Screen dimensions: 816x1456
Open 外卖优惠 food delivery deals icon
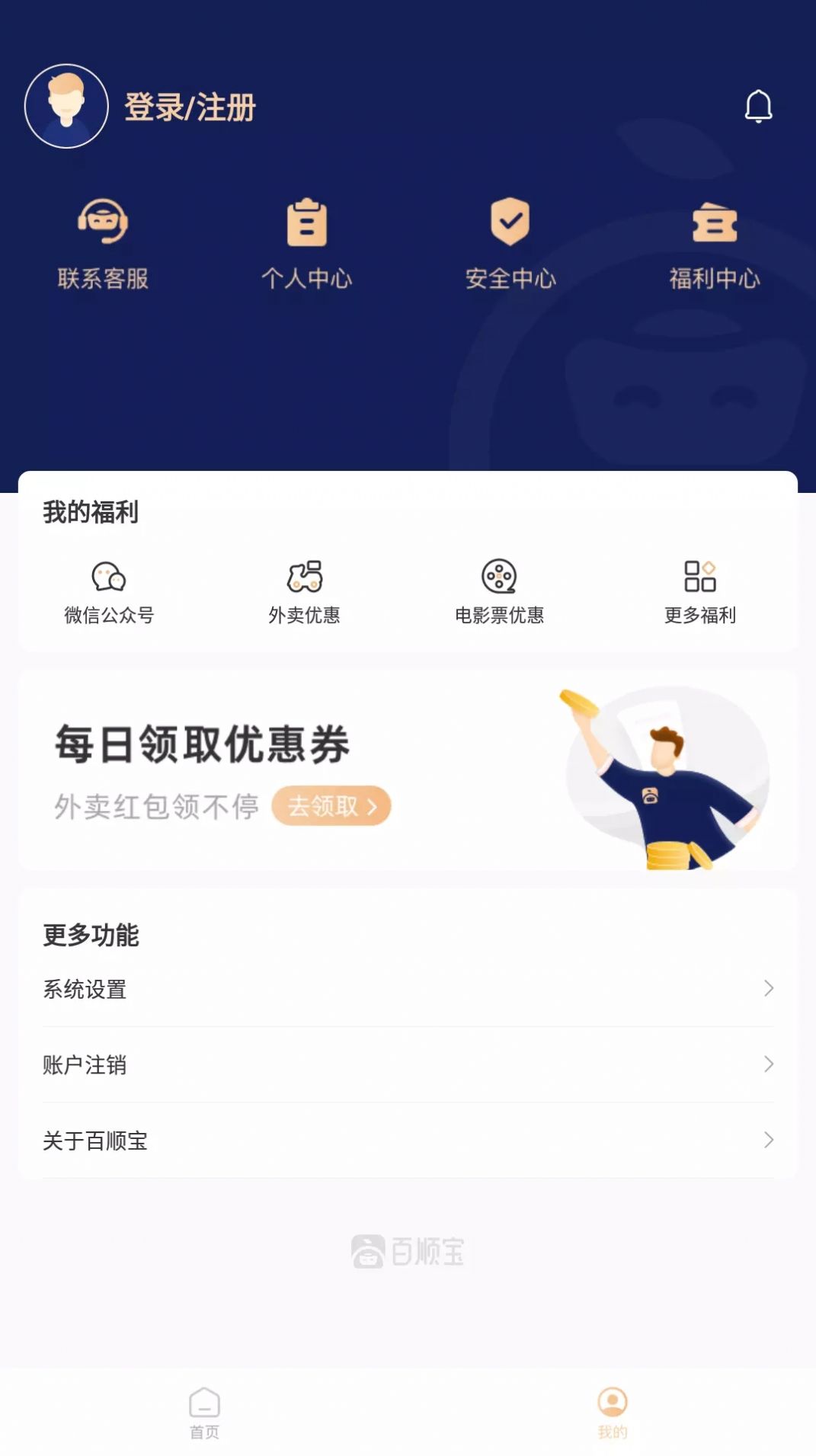click(306, 592)
